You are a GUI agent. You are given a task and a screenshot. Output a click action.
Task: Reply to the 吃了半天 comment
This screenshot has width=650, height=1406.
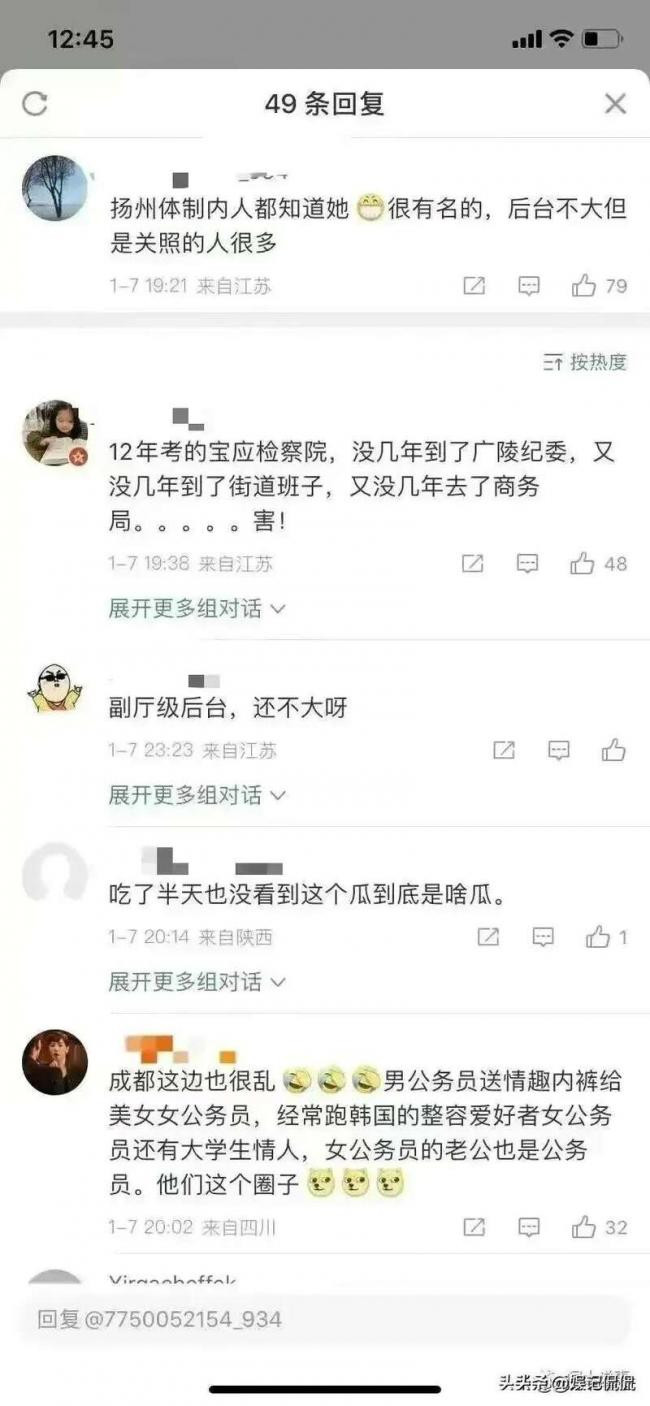click(542, 937)
